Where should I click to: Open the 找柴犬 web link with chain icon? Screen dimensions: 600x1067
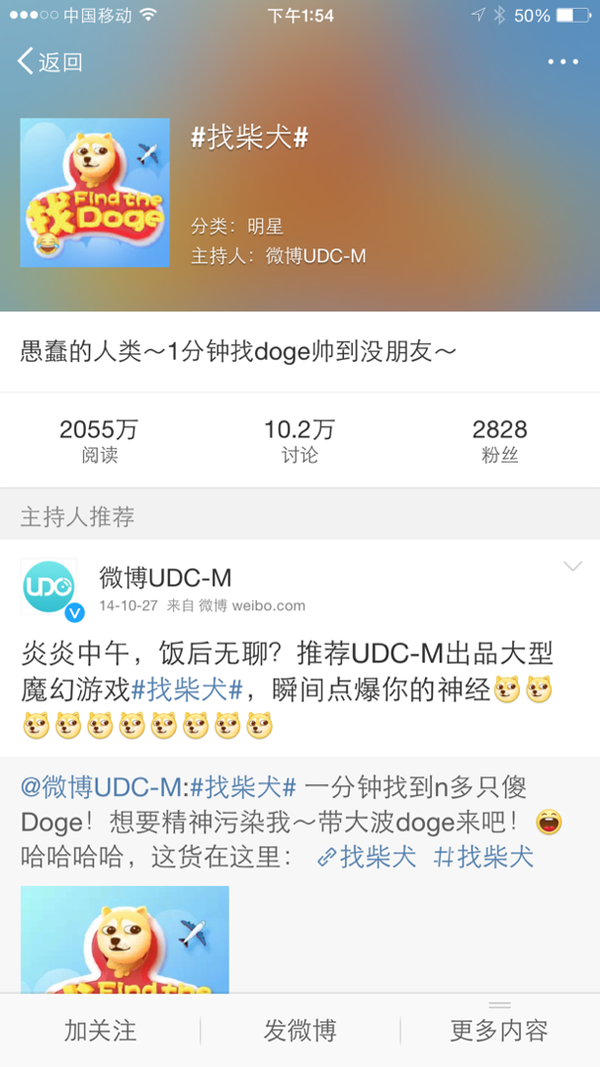point(366,857)
